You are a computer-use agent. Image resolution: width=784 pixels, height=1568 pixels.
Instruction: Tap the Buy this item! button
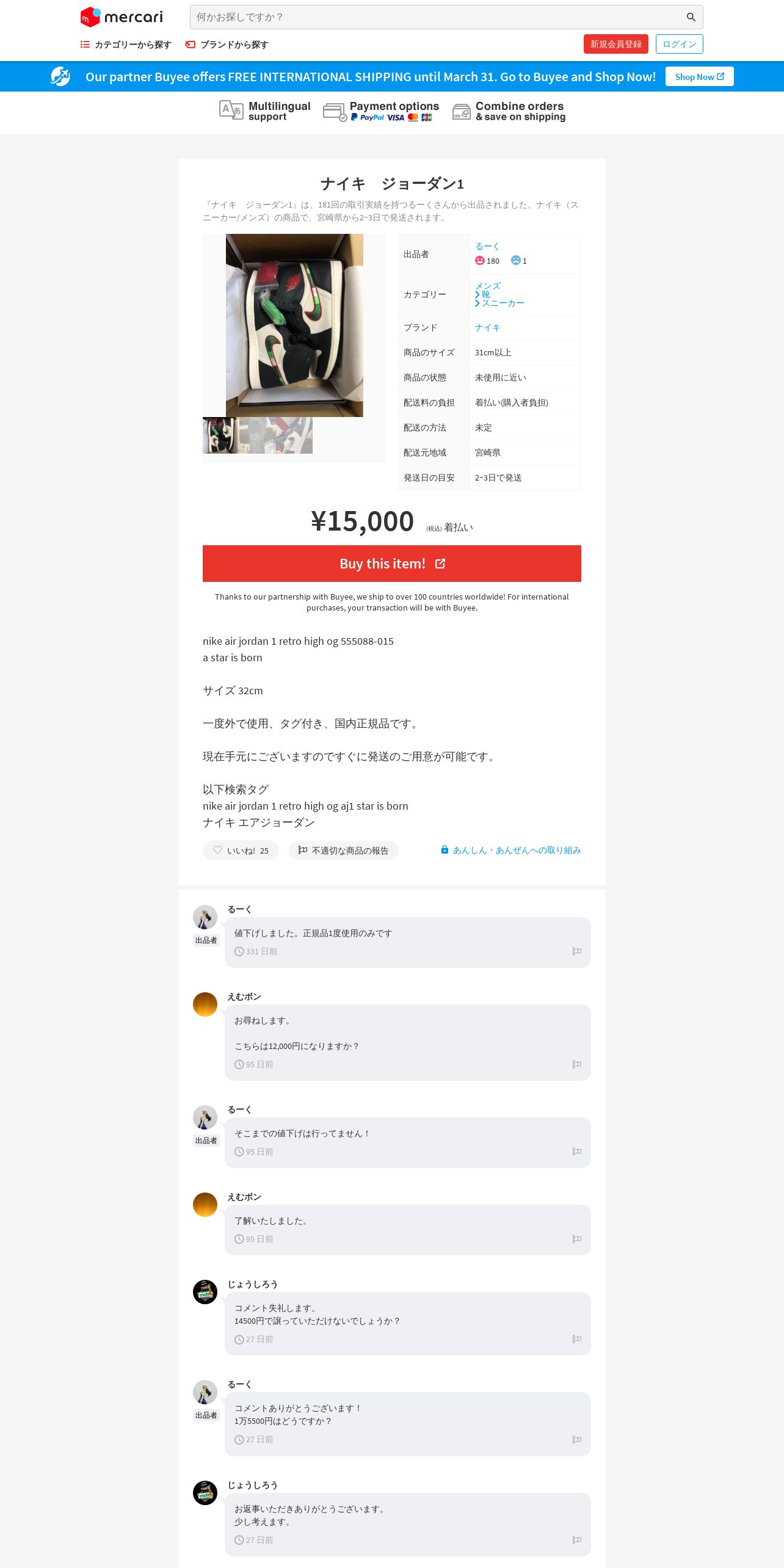(392, 564)
